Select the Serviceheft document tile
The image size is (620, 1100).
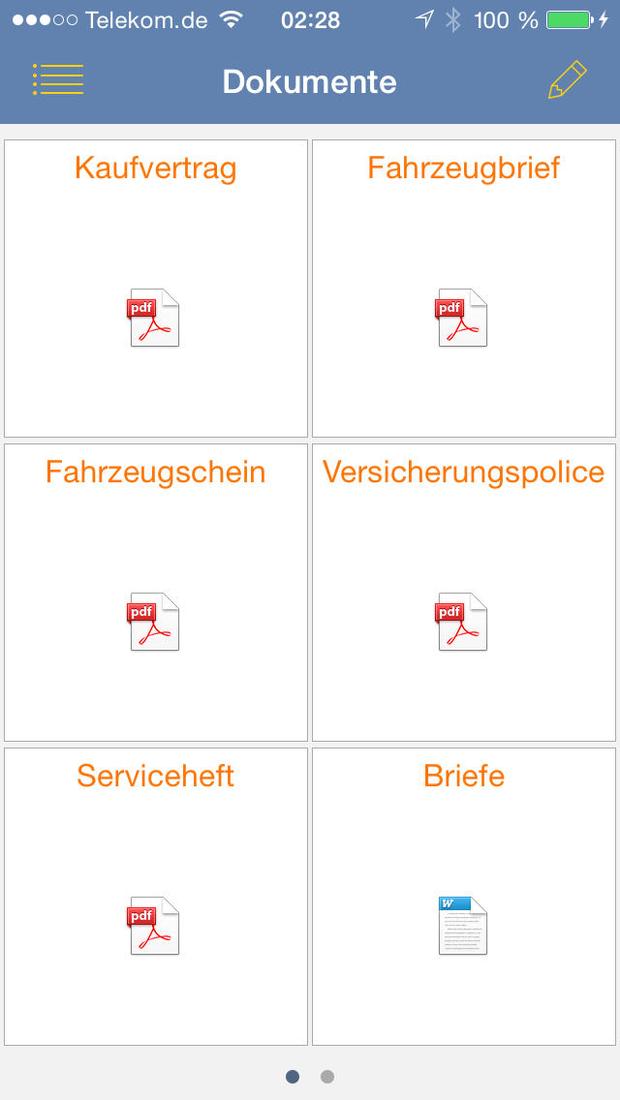[x=156, y=896]
